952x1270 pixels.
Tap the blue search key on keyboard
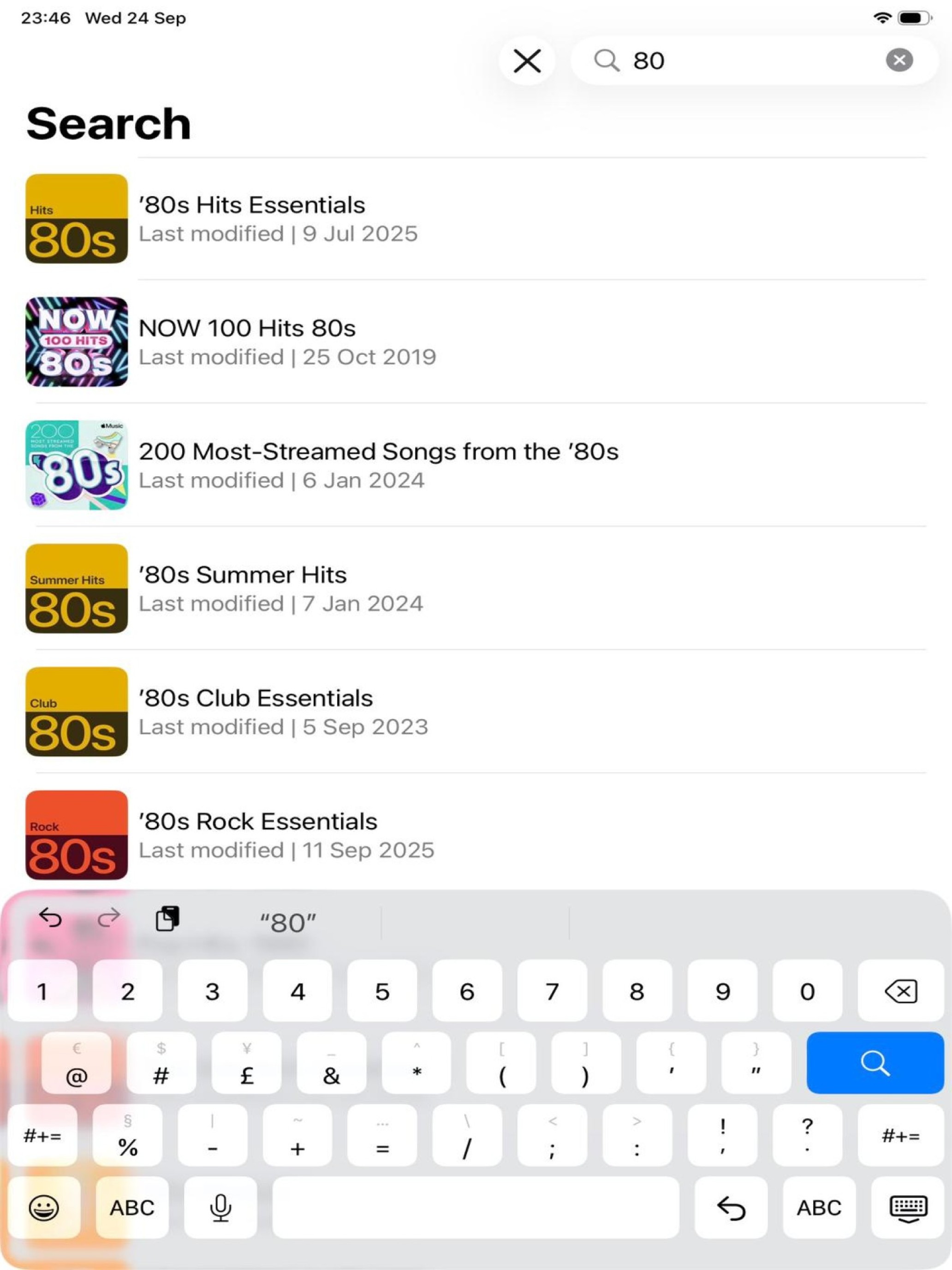tap(875, 1062)
